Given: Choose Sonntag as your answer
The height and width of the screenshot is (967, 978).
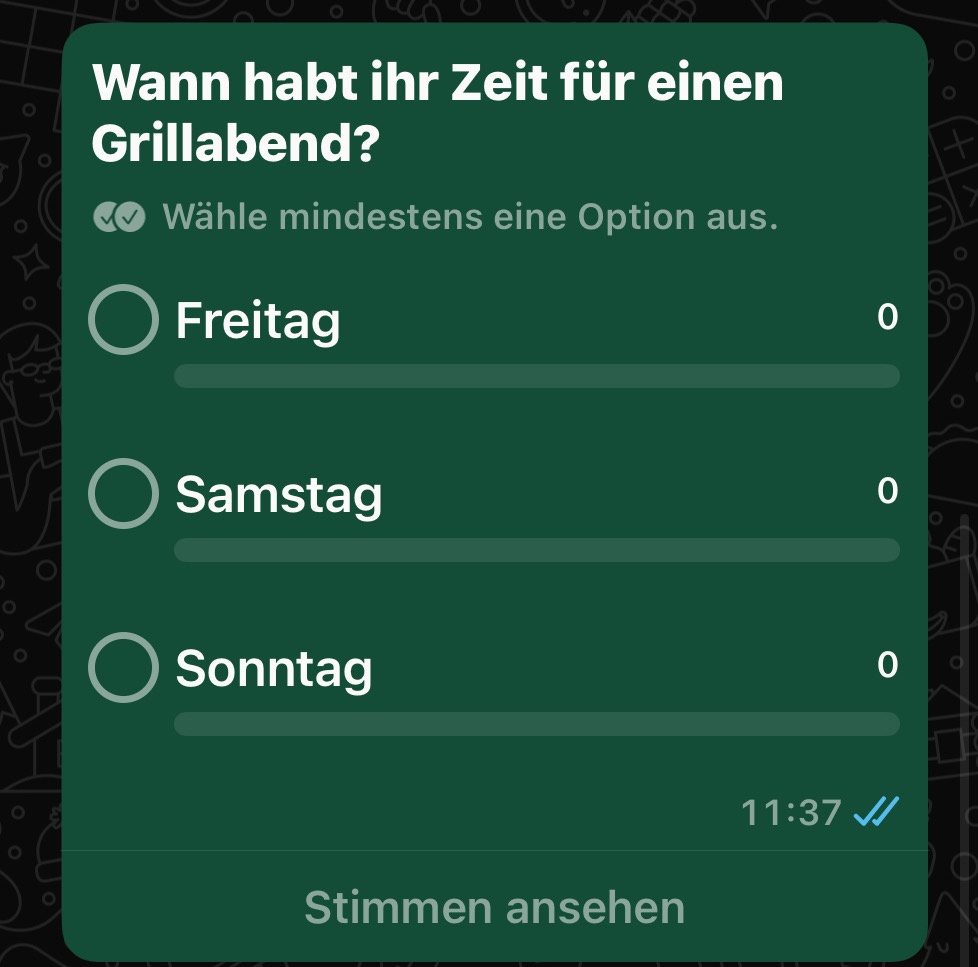Looking at the screenshot, I should [x=123, y=667].
